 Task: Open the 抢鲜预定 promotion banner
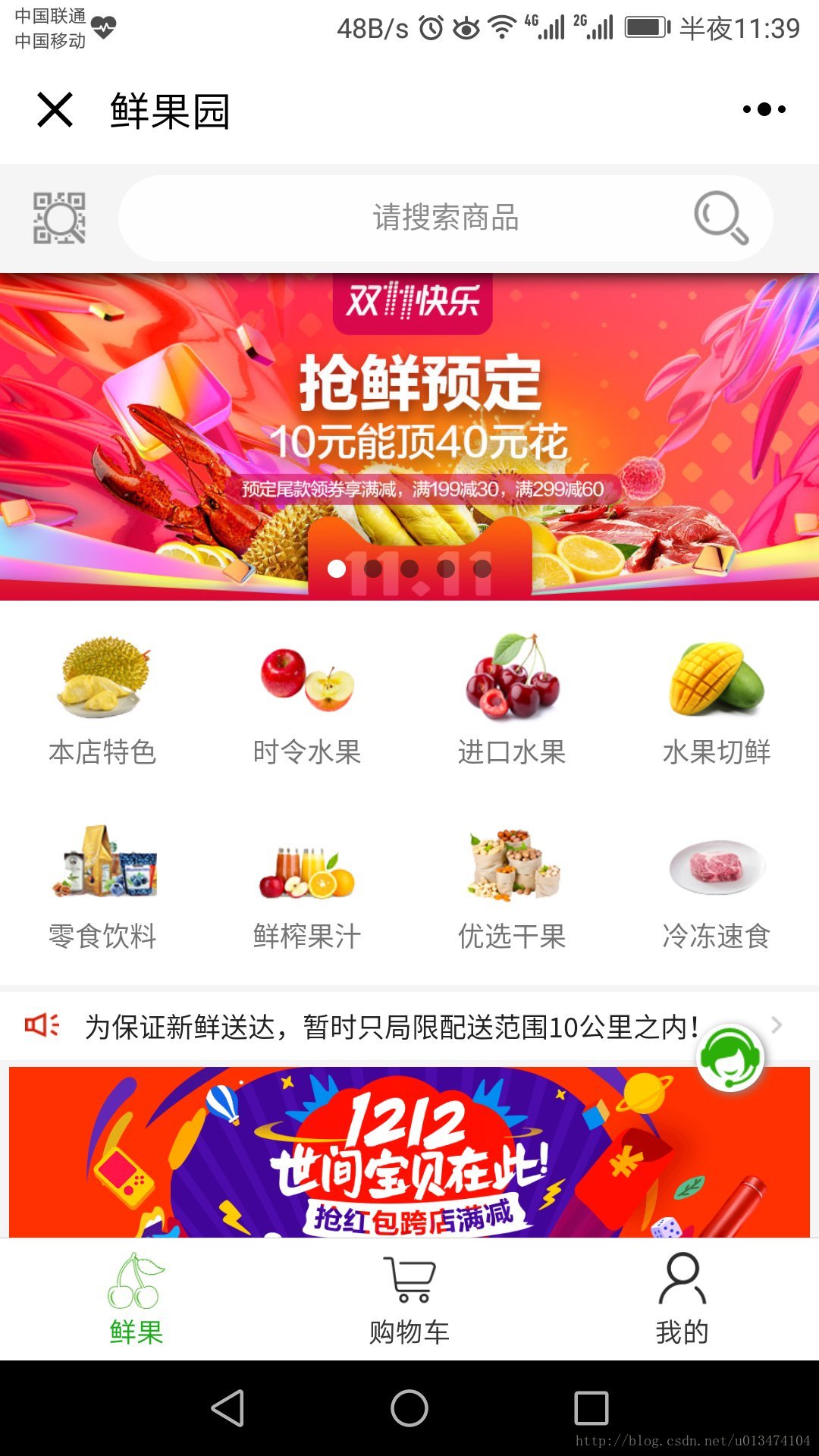[409, 437]
